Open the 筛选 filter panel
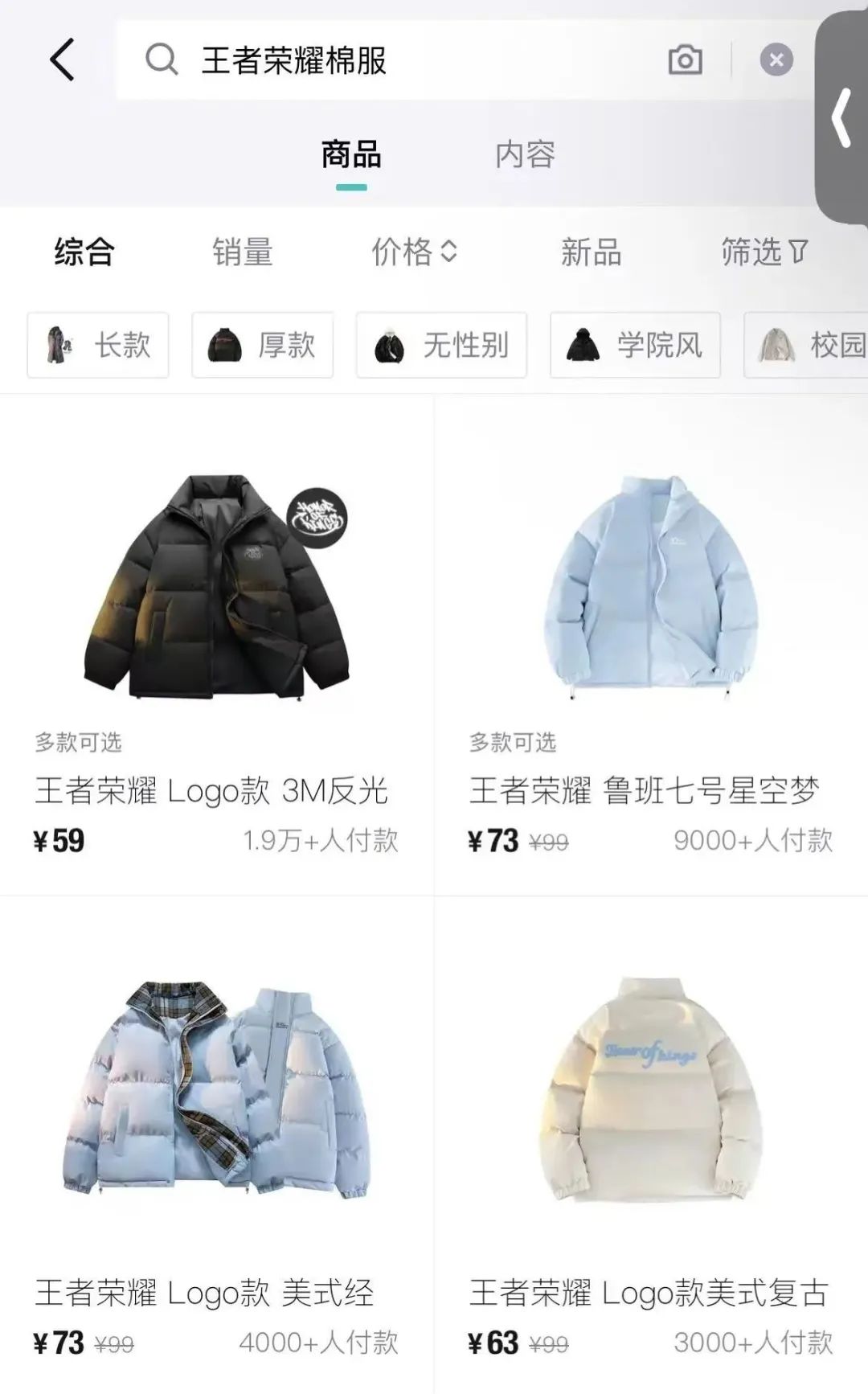Screen dimensions: 868x1394 pyautogui.click(x=760, y=252)
